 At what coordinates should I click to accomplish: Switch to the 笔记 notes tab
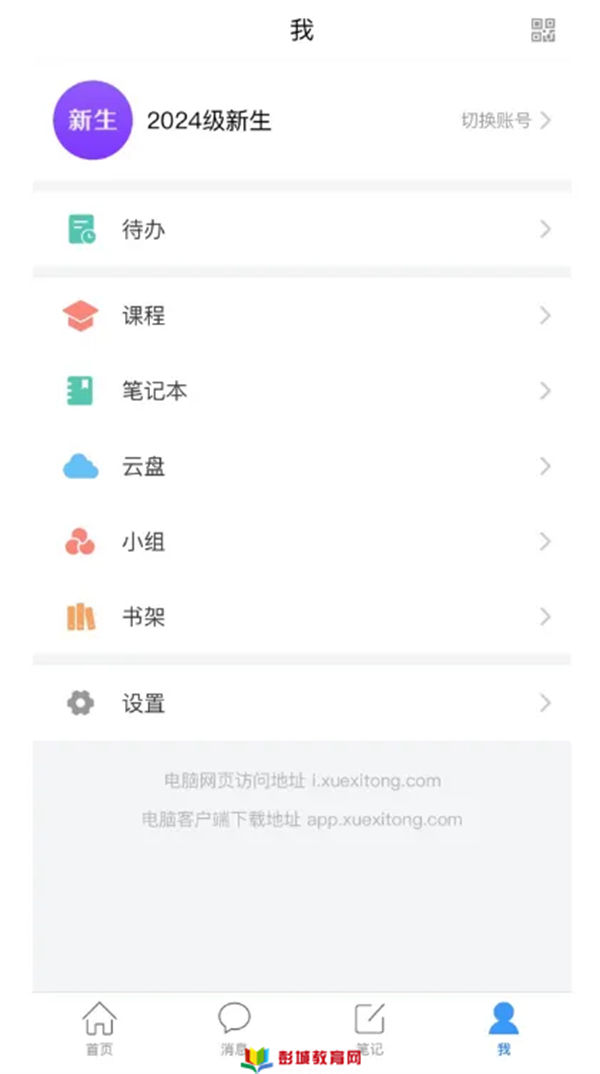[369, 1028]
